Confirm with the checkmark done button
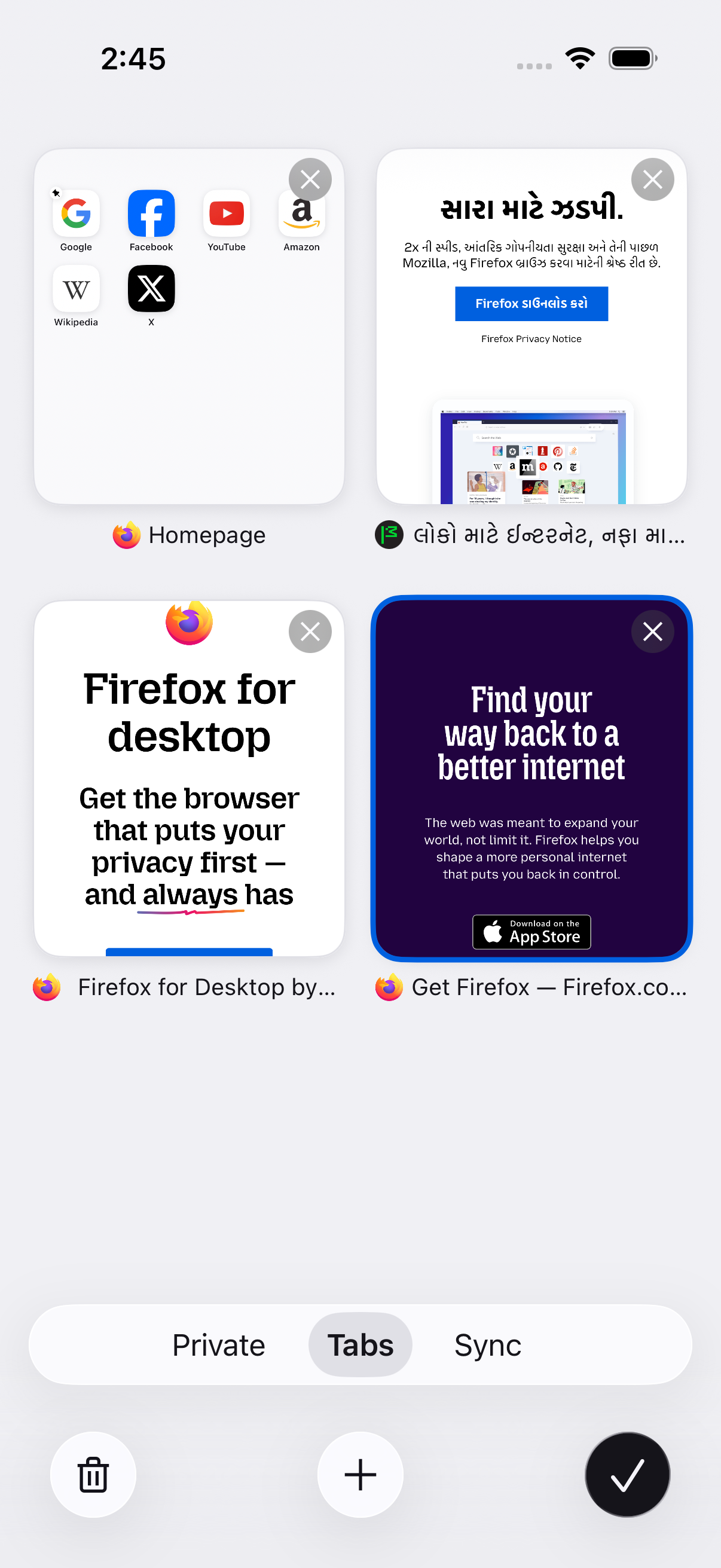This screenshot has height=1568, width=721. pyautogui.click(x=627, y=1474)
